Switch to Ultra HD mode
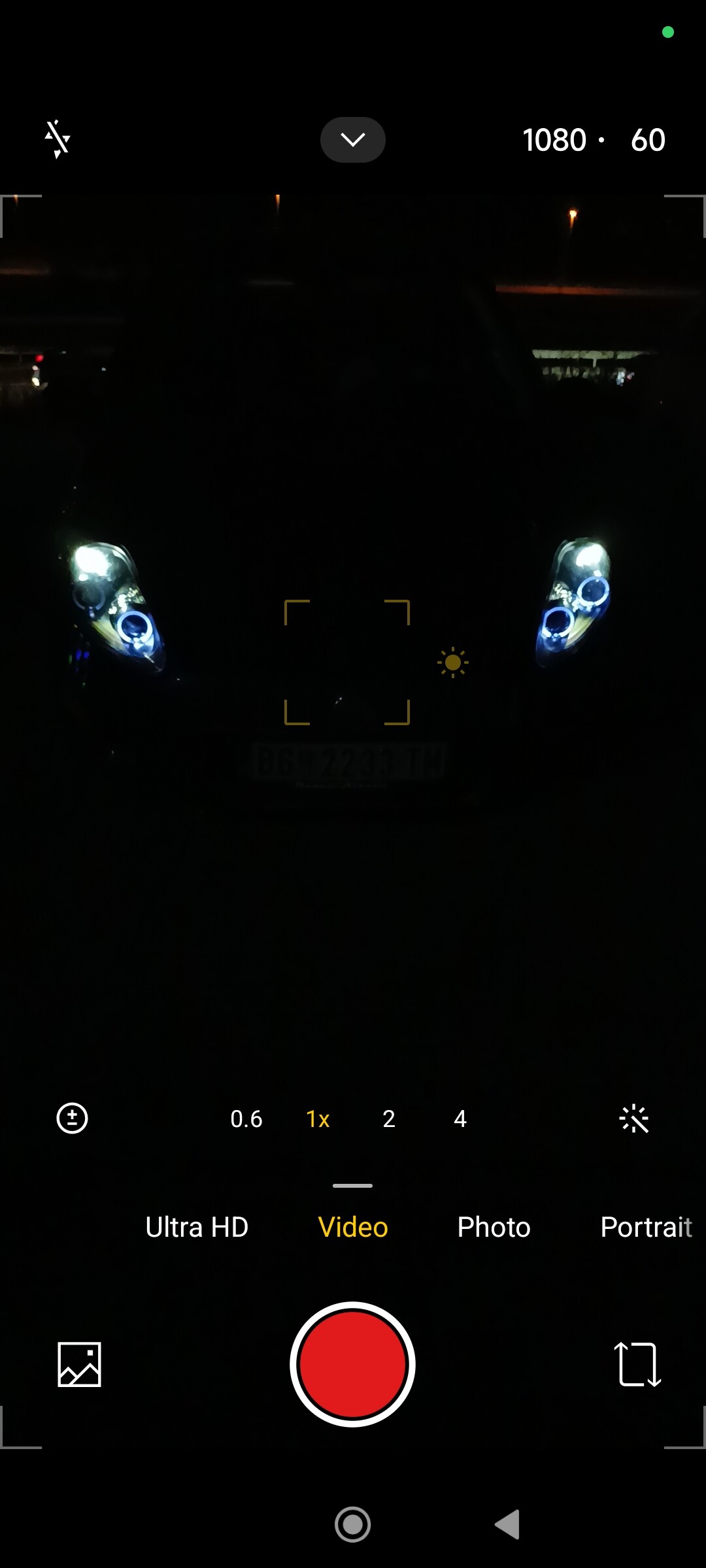 coord(197,1227)
